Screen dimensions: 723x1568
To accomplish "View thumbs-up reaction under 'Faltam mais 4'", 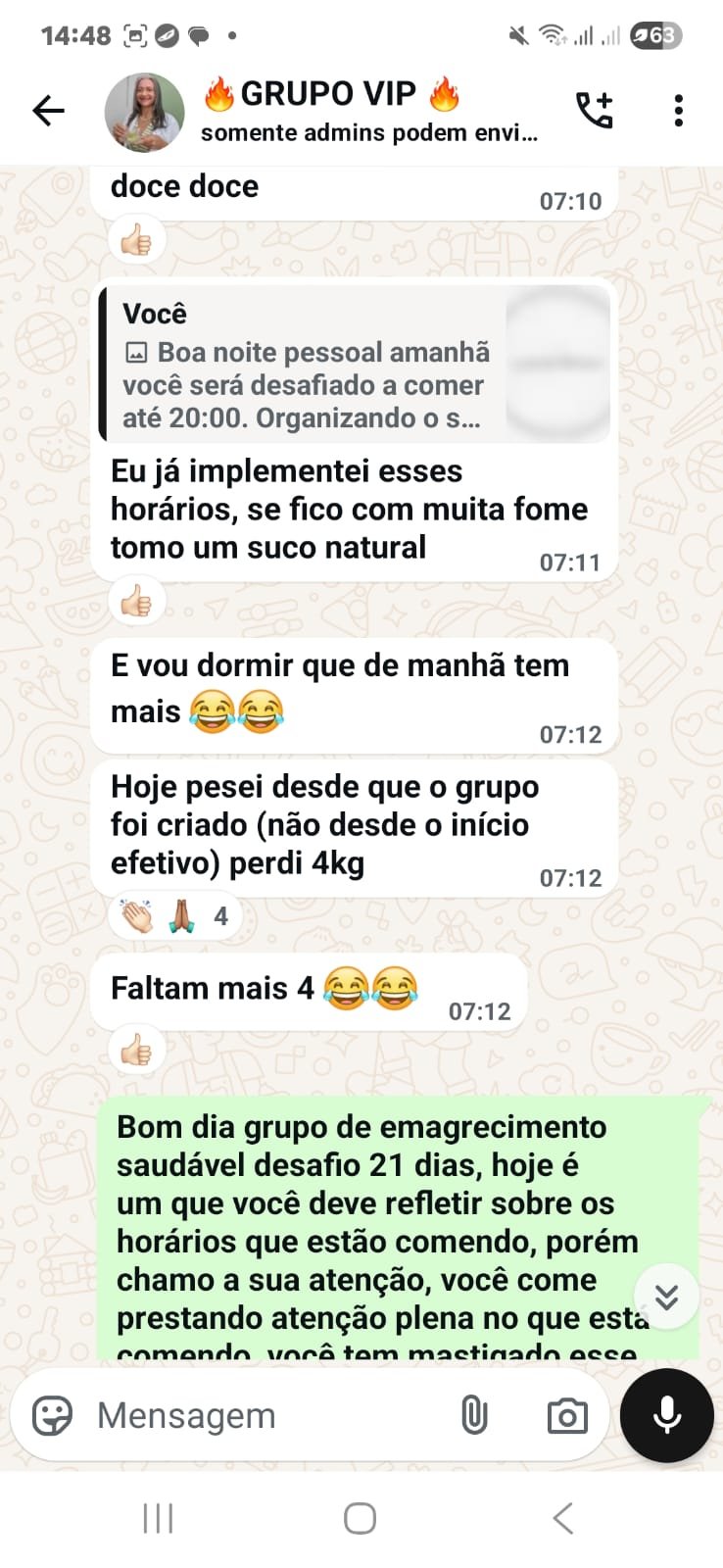I will (x=136, y=1052).
